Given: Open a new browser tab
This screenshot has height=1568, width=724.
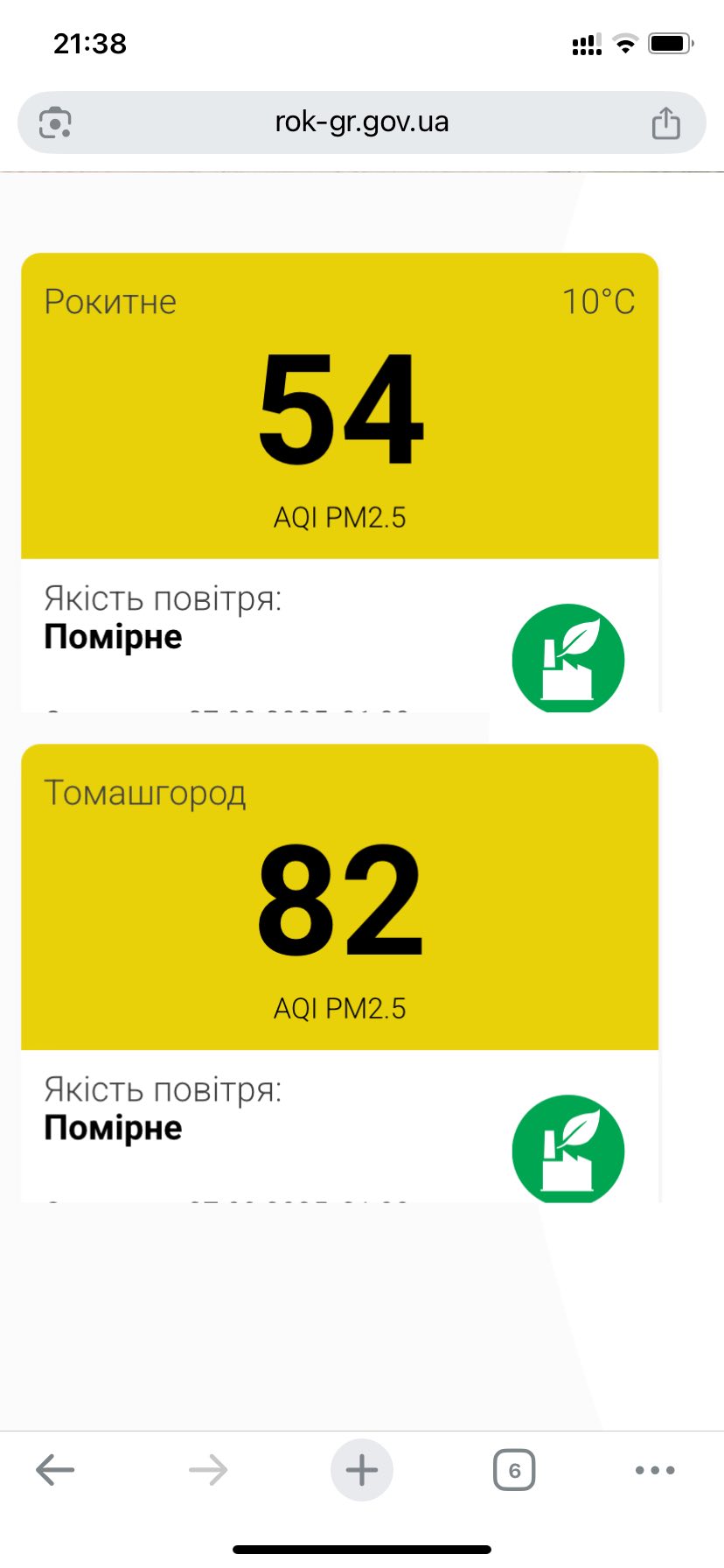Looking at the screenshot, I should (361, 1470).
